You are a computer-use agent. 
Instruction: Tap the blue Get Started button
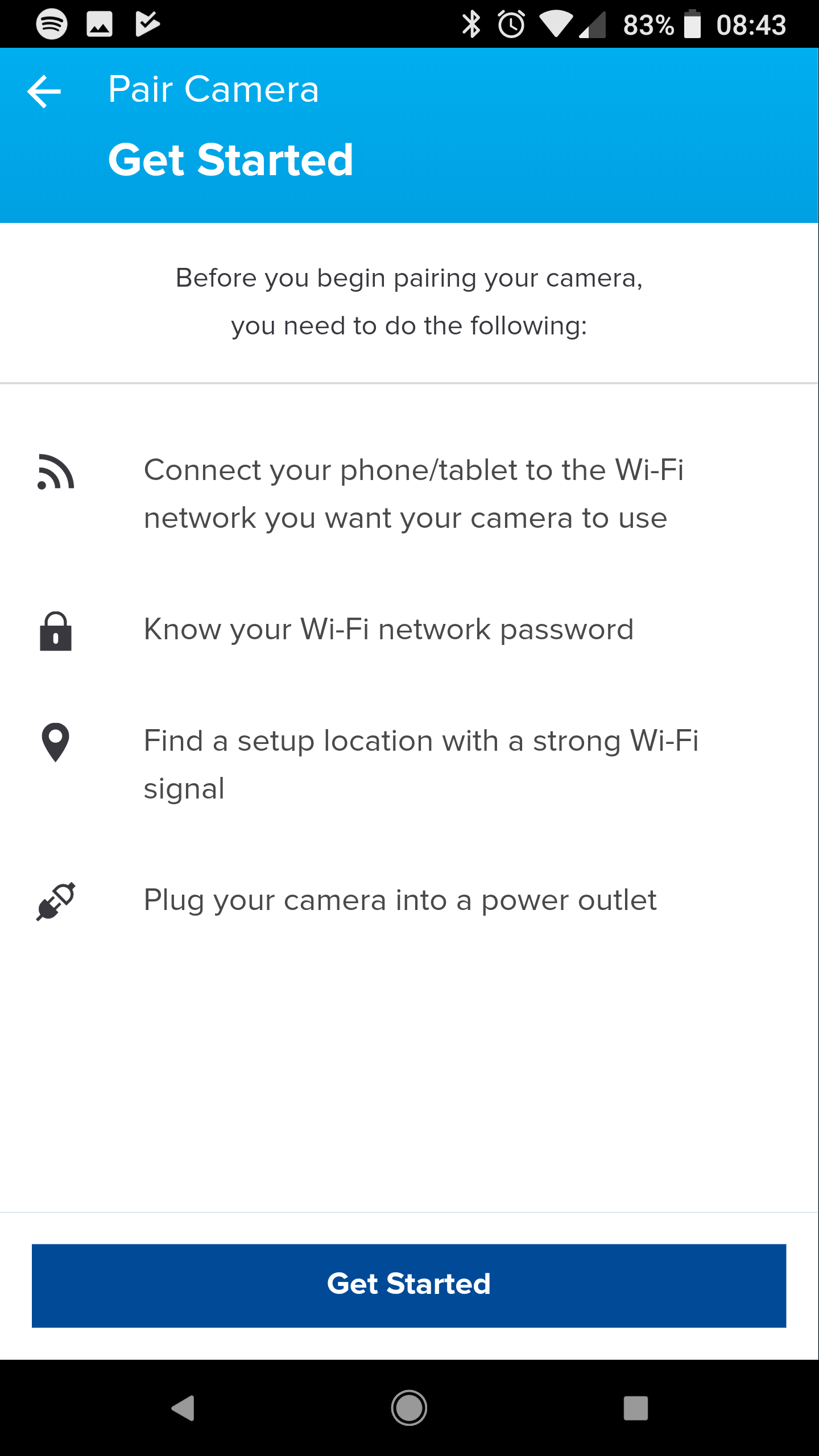point(409,1285)
